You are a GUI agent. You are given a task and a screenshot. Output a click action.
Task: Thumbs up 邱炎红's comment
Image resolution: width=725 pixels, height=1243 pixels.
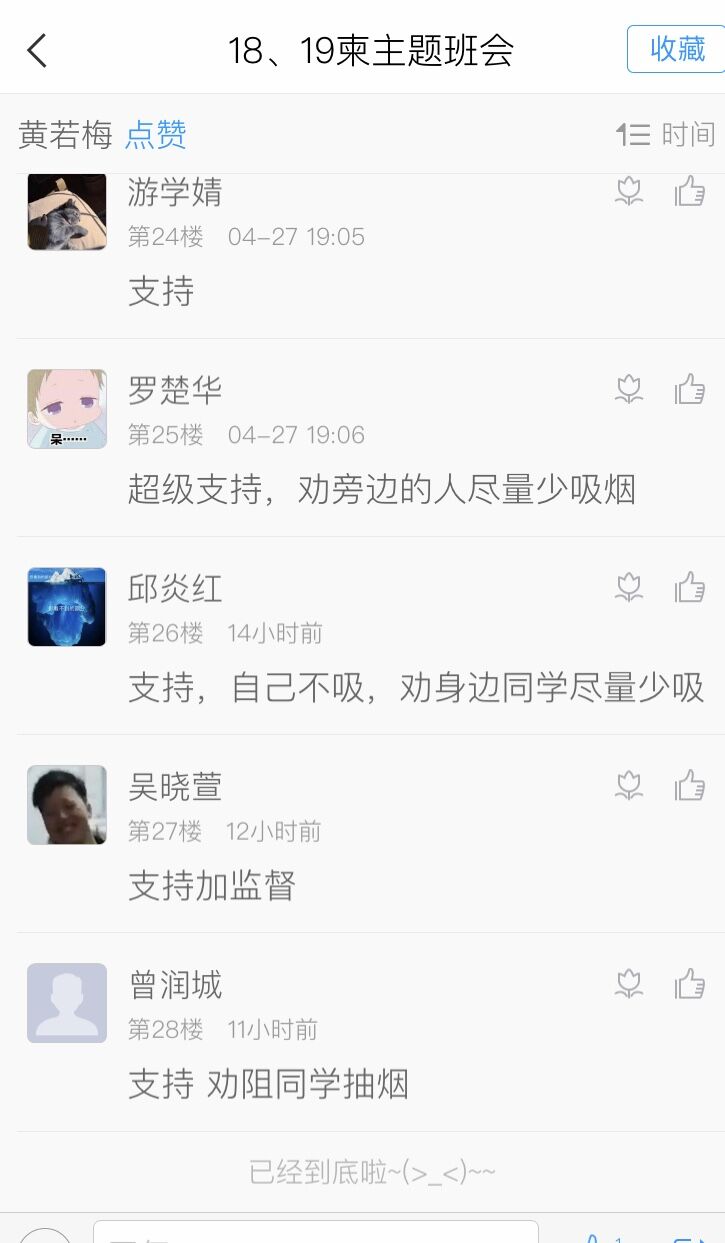click(x=690, y=587)
